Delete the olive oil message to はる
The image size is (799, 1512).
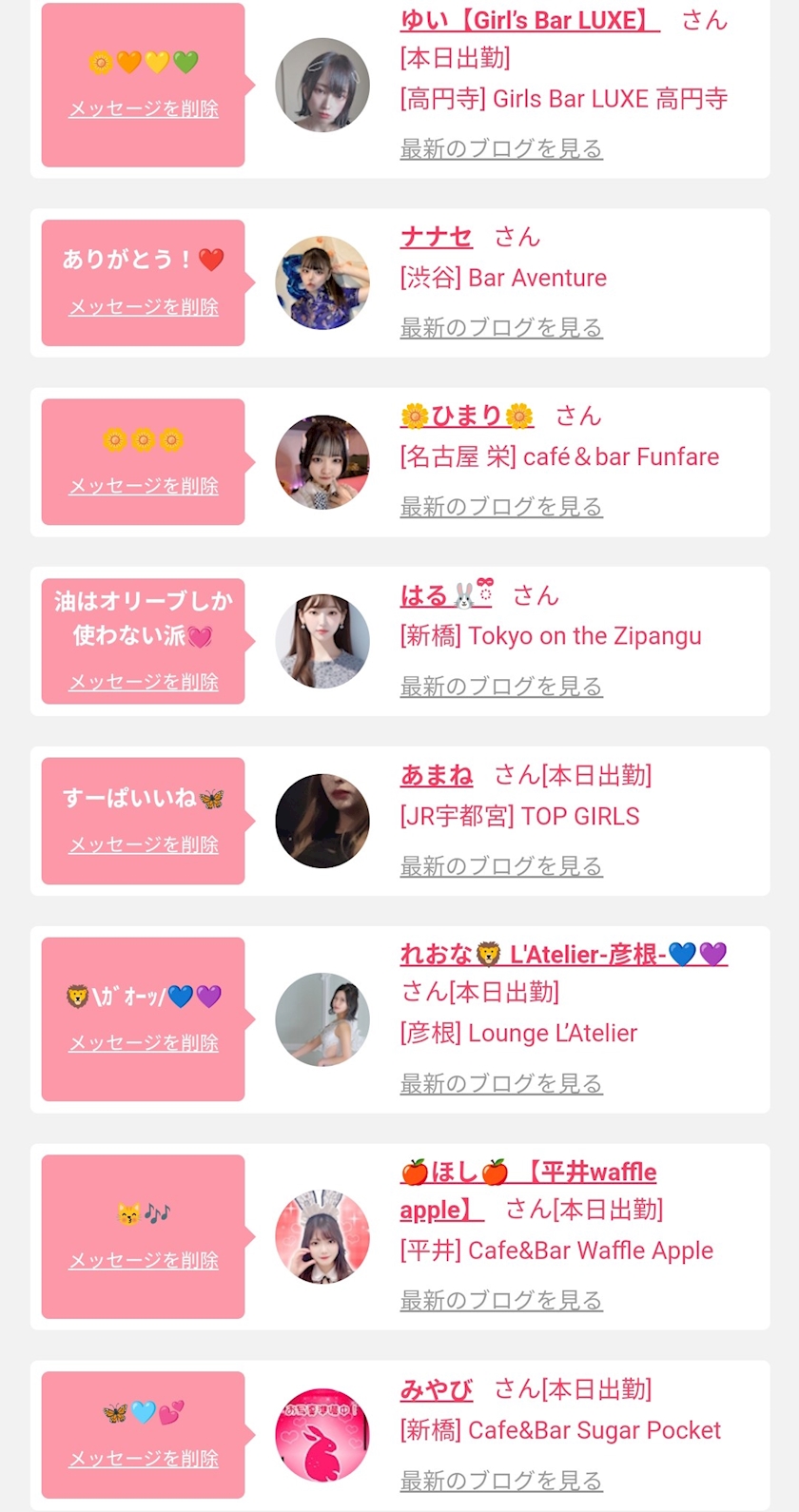click(144, 683)
